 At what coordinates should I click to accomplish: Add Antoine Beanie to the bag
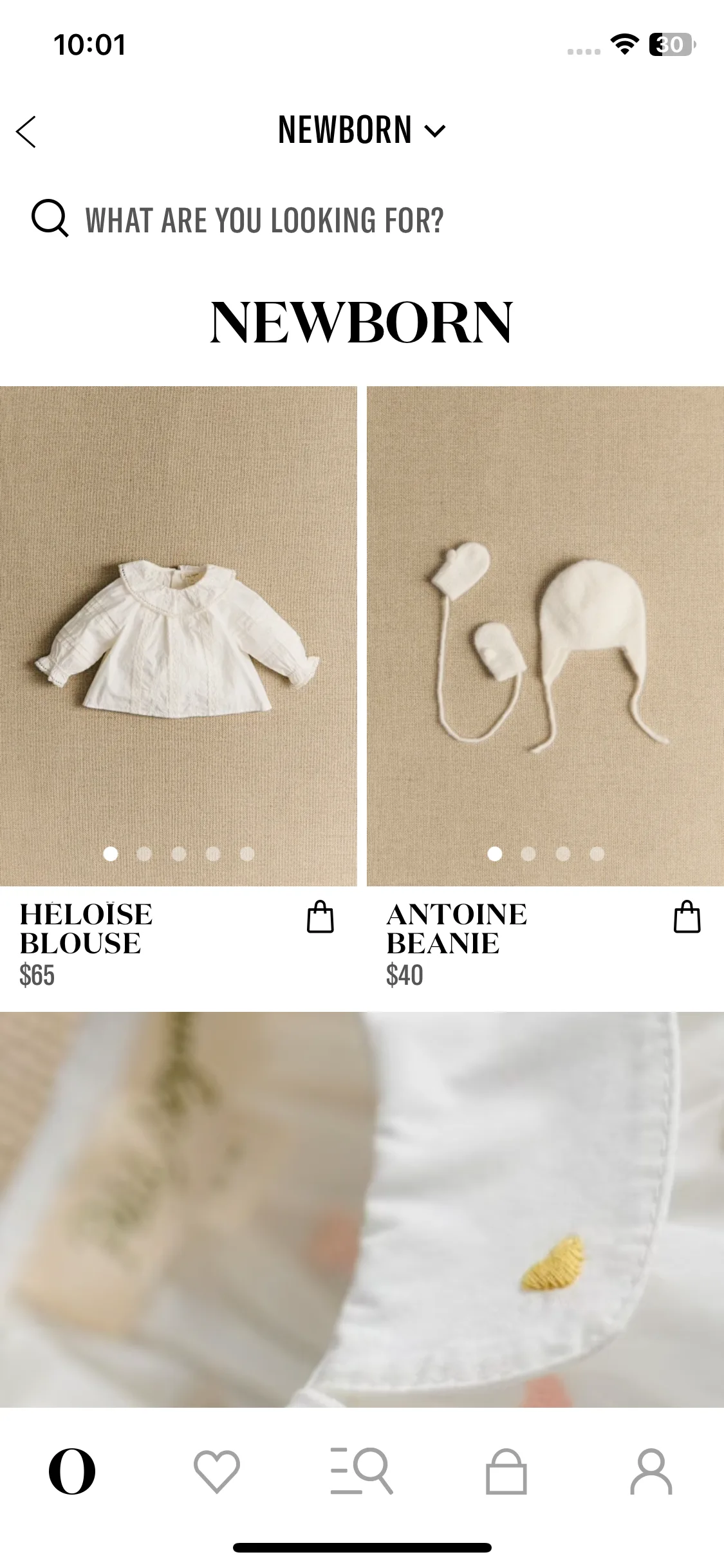click(687, 917)
